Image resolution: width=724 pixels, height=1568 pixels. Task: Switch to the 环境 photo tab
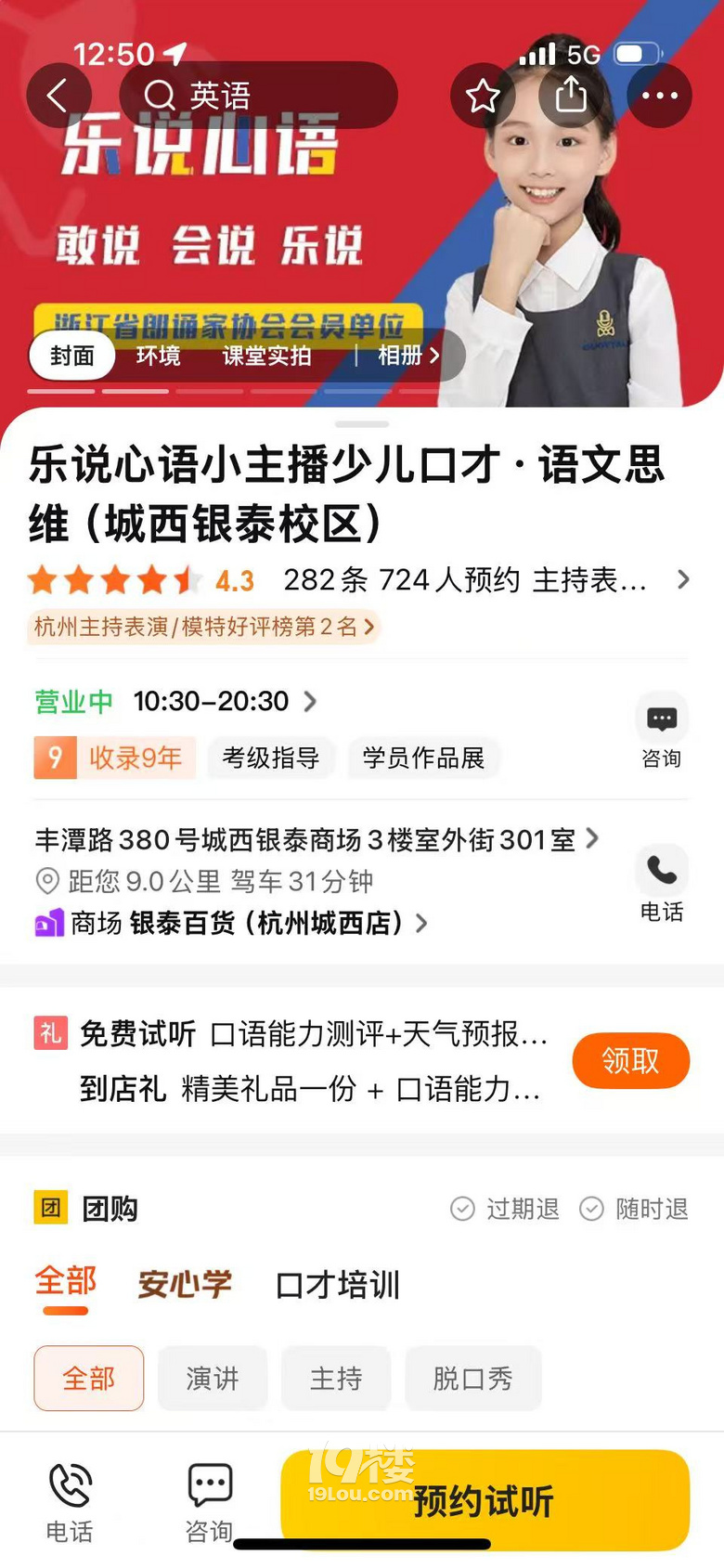[158, 356]
